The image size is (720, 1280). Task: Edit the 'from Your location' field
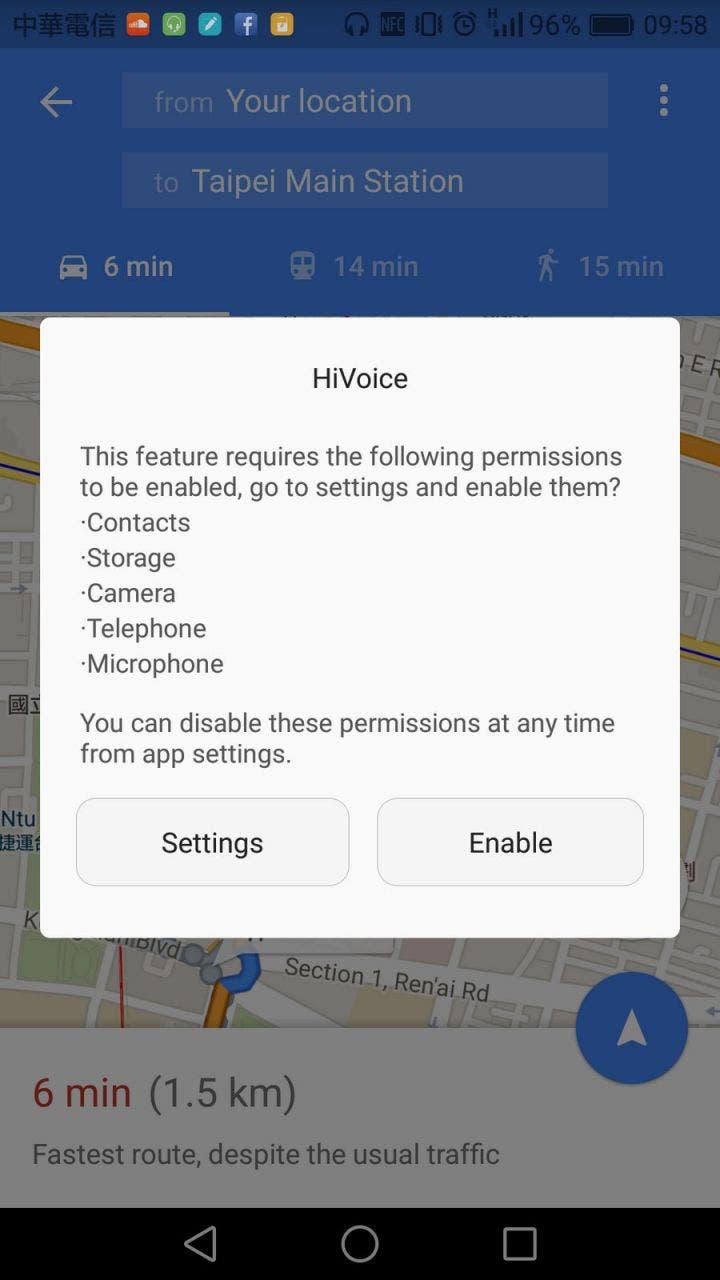pos(365,100)
